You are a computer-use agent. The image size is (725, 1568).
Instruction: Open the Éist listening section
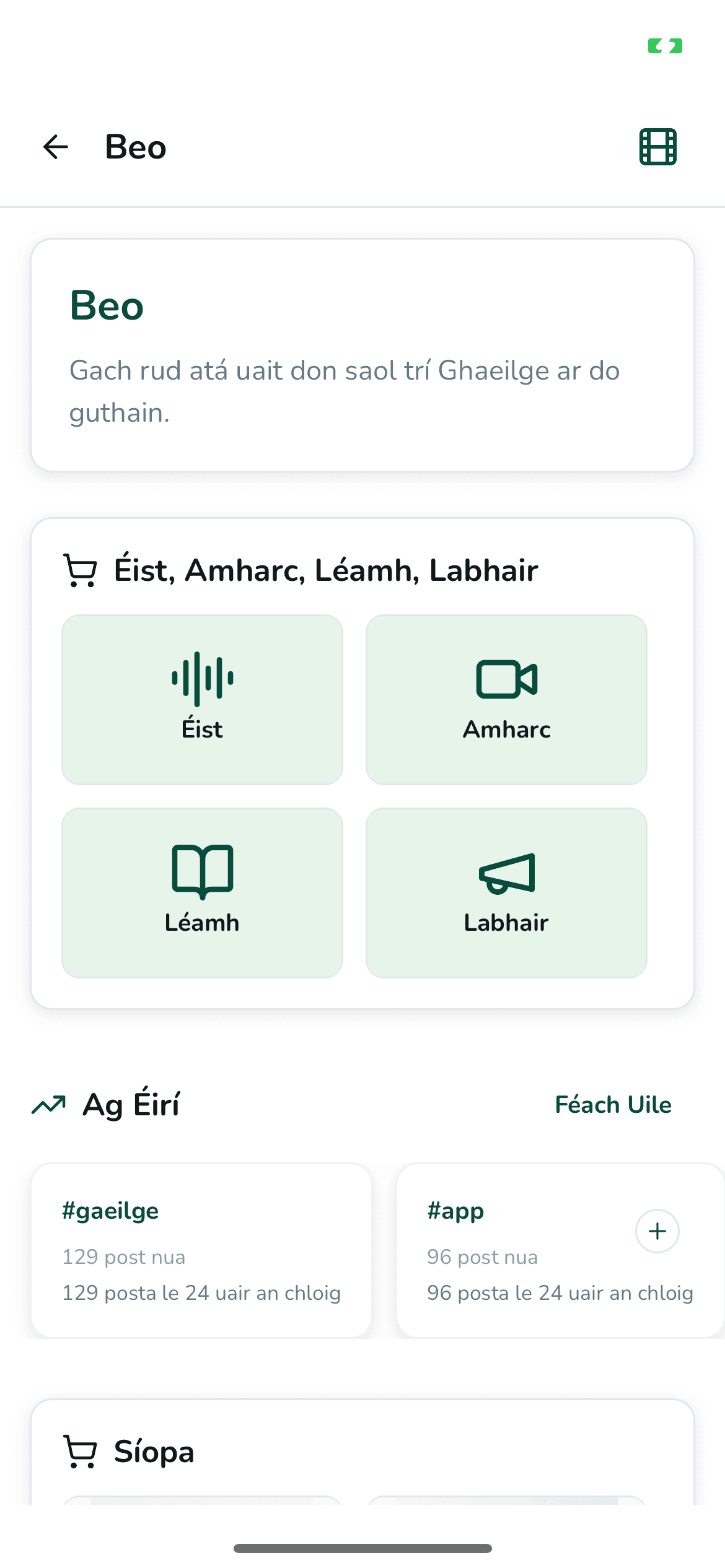[x=202, y=699]
